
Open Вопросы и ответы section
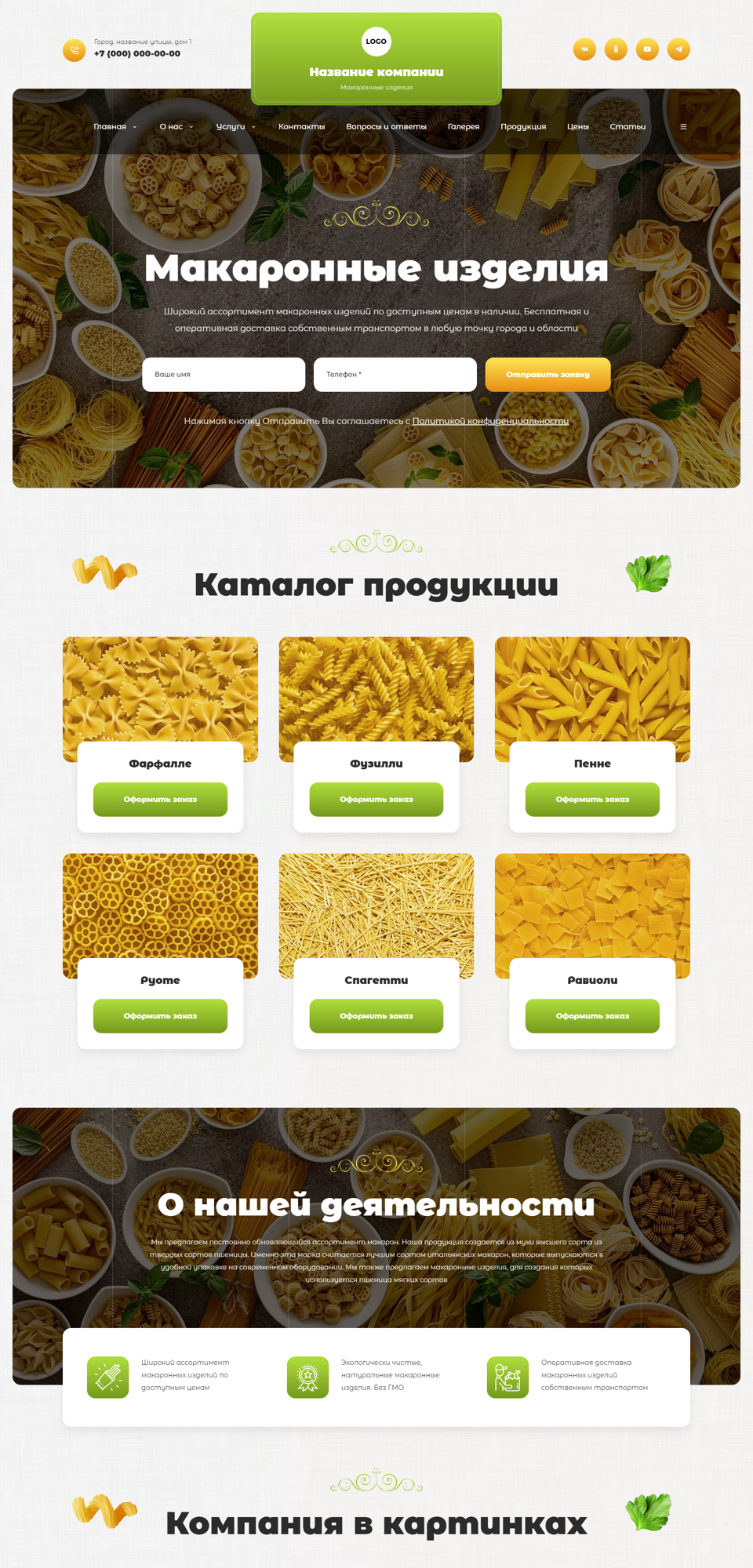tap(386, 126)
